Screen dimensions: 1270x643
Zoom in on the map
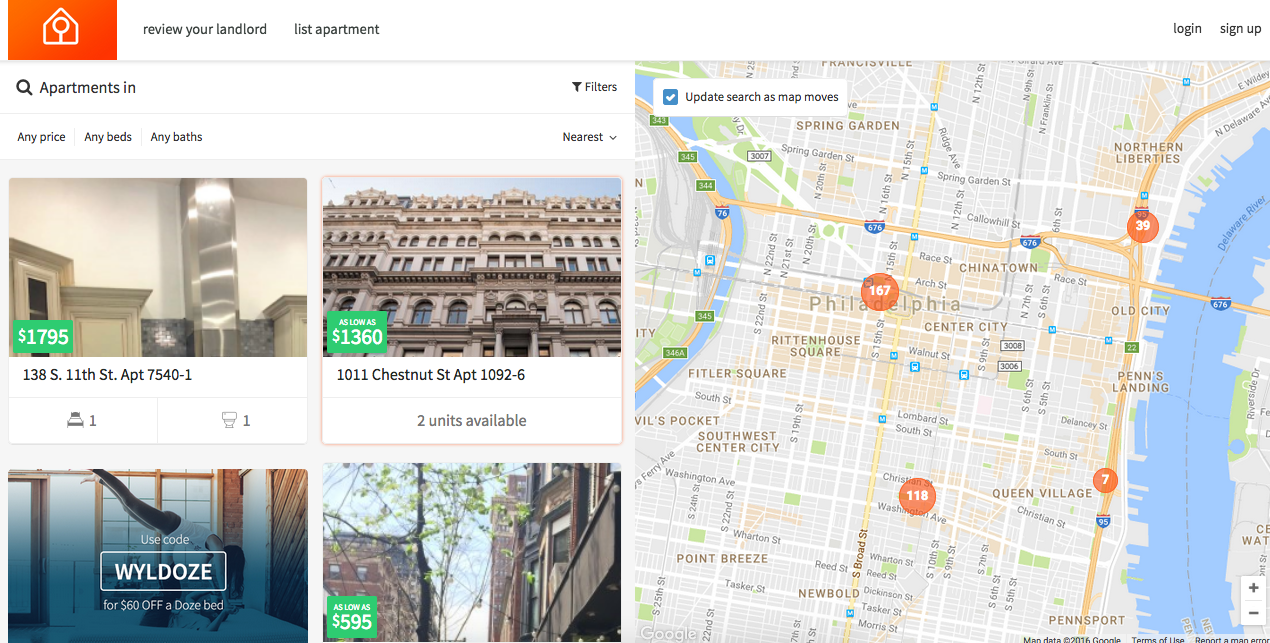pos(1253,588)
